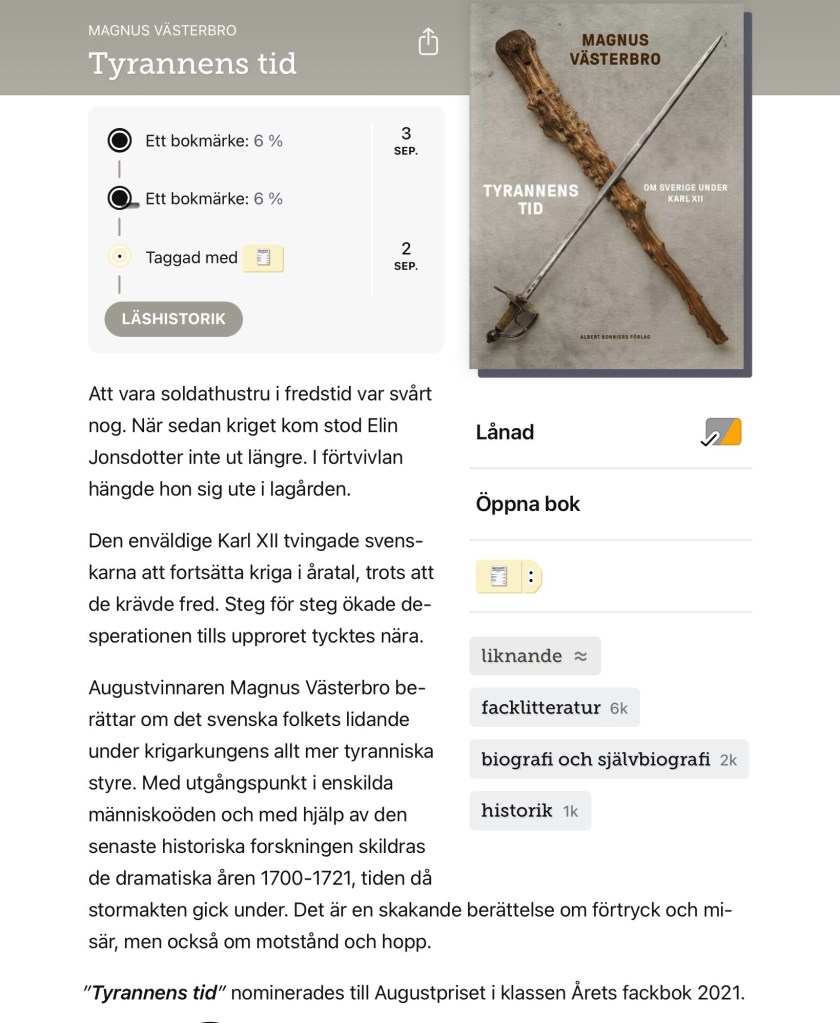The height and width of the screenshot is (1023, 840).
Task: Open the Taggad med timeline entry
Action: [x=192, y=258]
